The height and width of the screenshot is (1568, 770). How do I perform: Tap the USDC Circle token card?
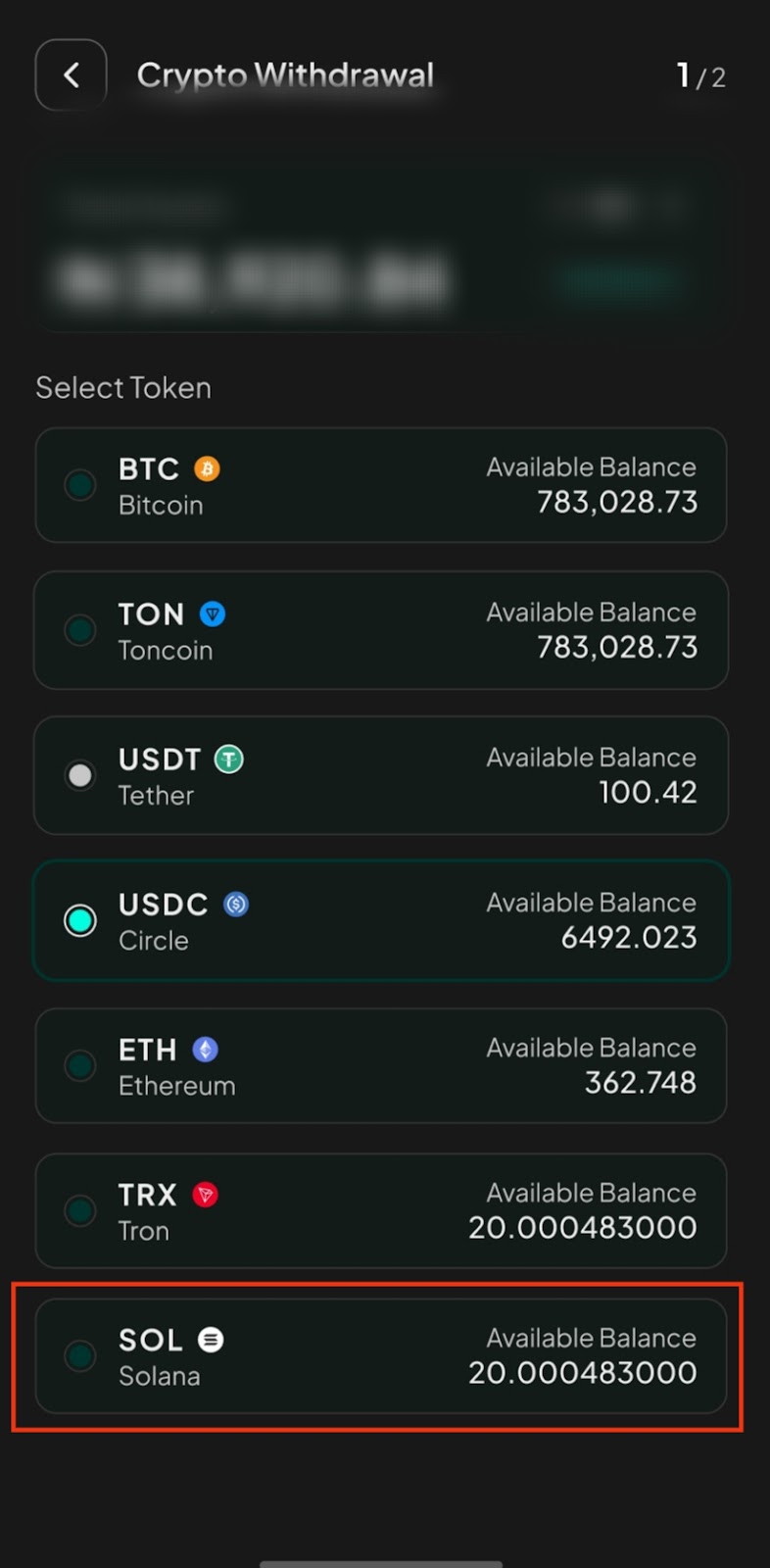381,920
